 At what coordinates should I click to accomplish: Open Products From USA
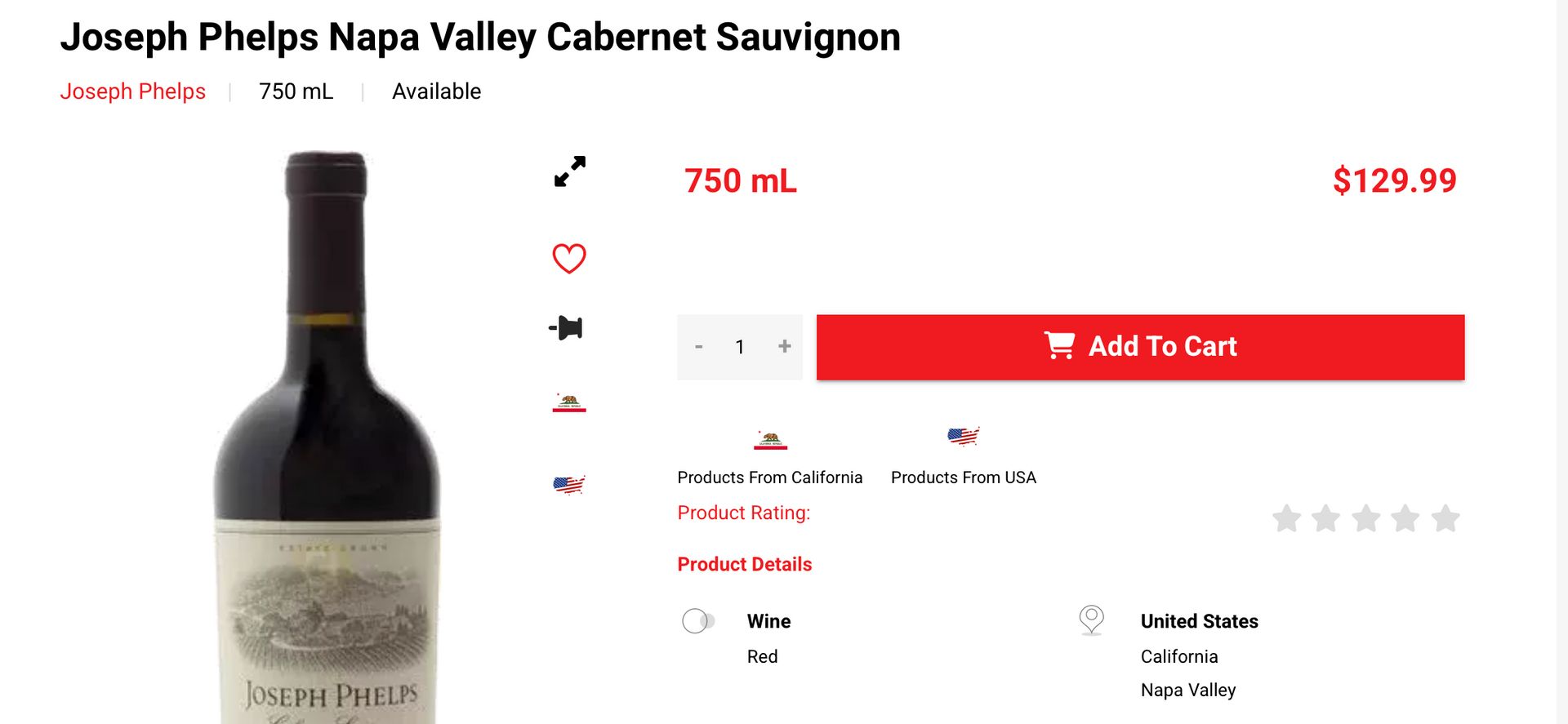coord(963,457)
